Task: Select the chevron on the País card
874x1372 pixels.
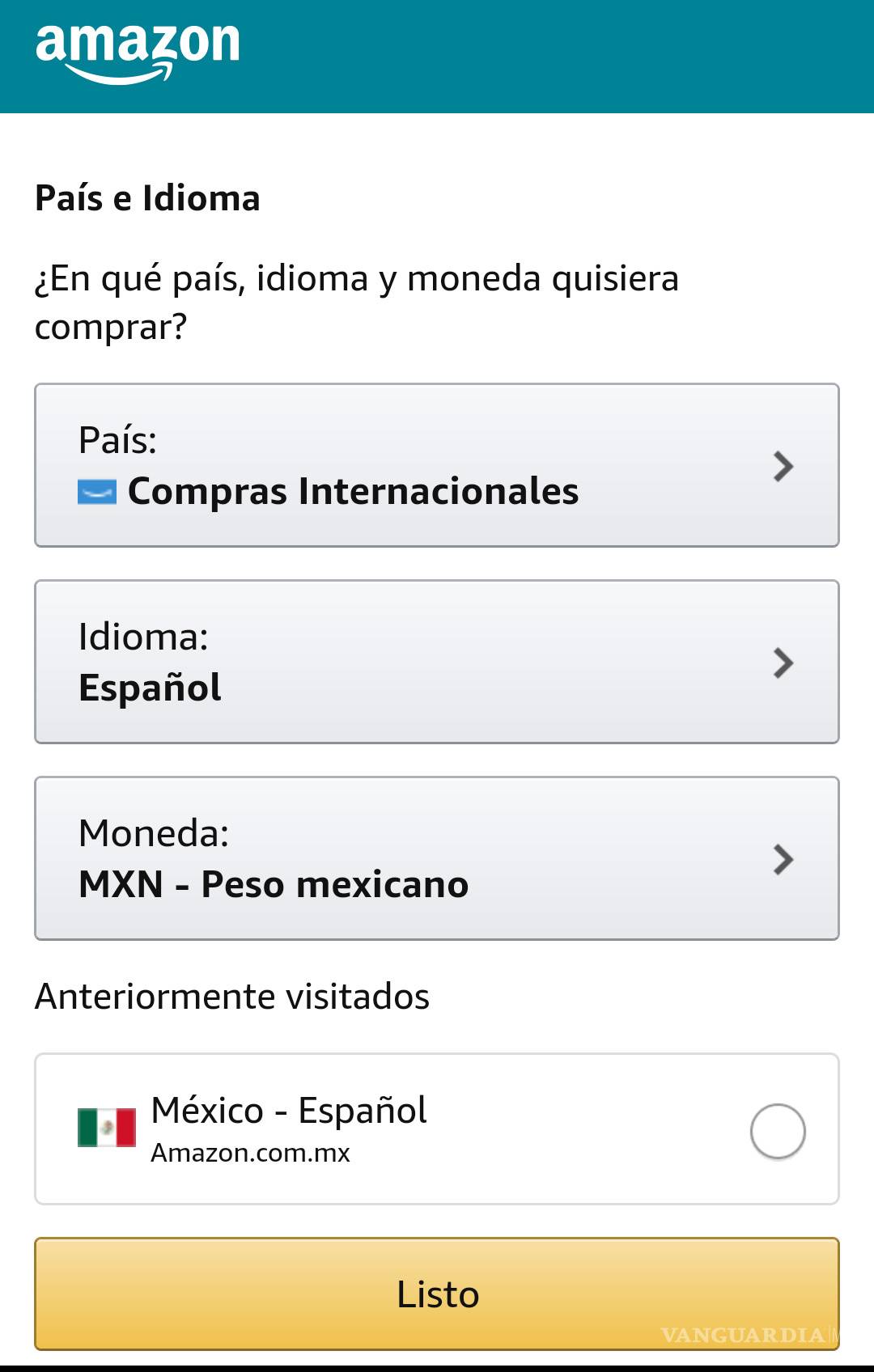Action: (x=782, y=466)
